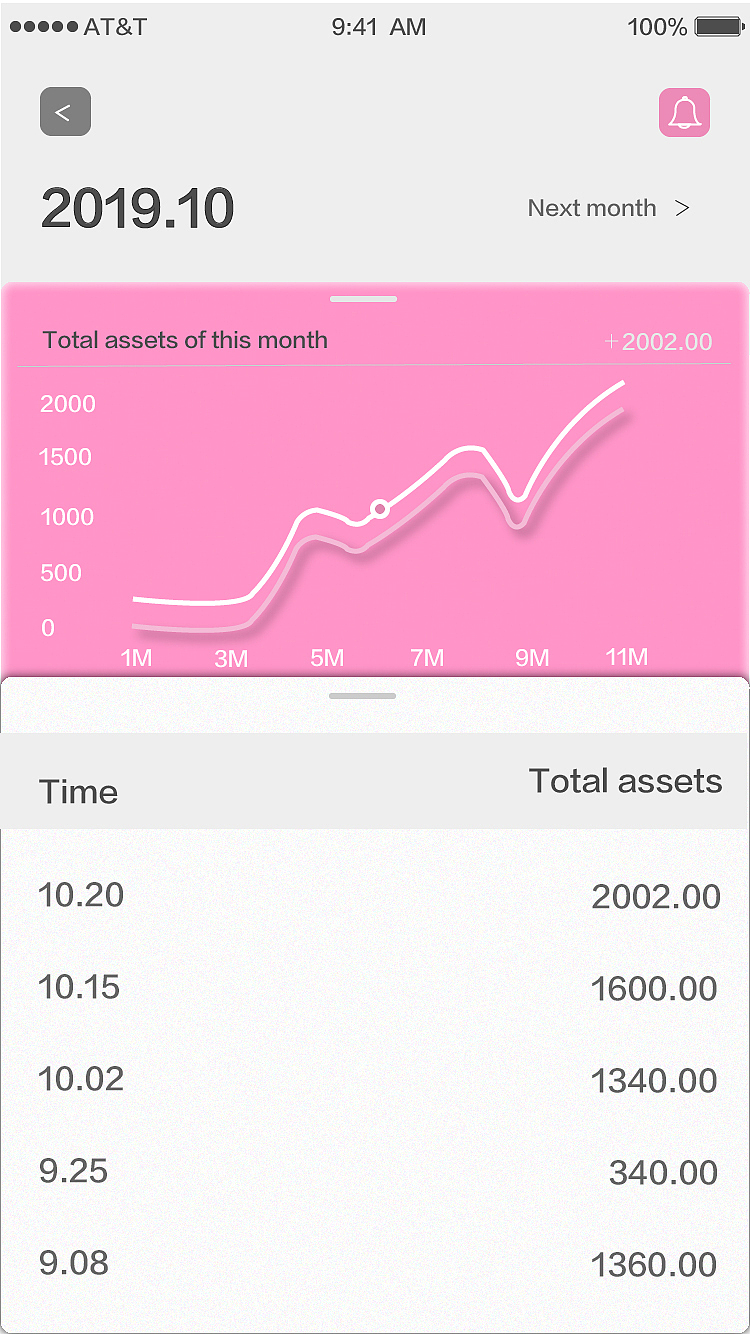Open the 10.15 entry
Viewport: 750px width, 1334px height.
click(375, 988)
